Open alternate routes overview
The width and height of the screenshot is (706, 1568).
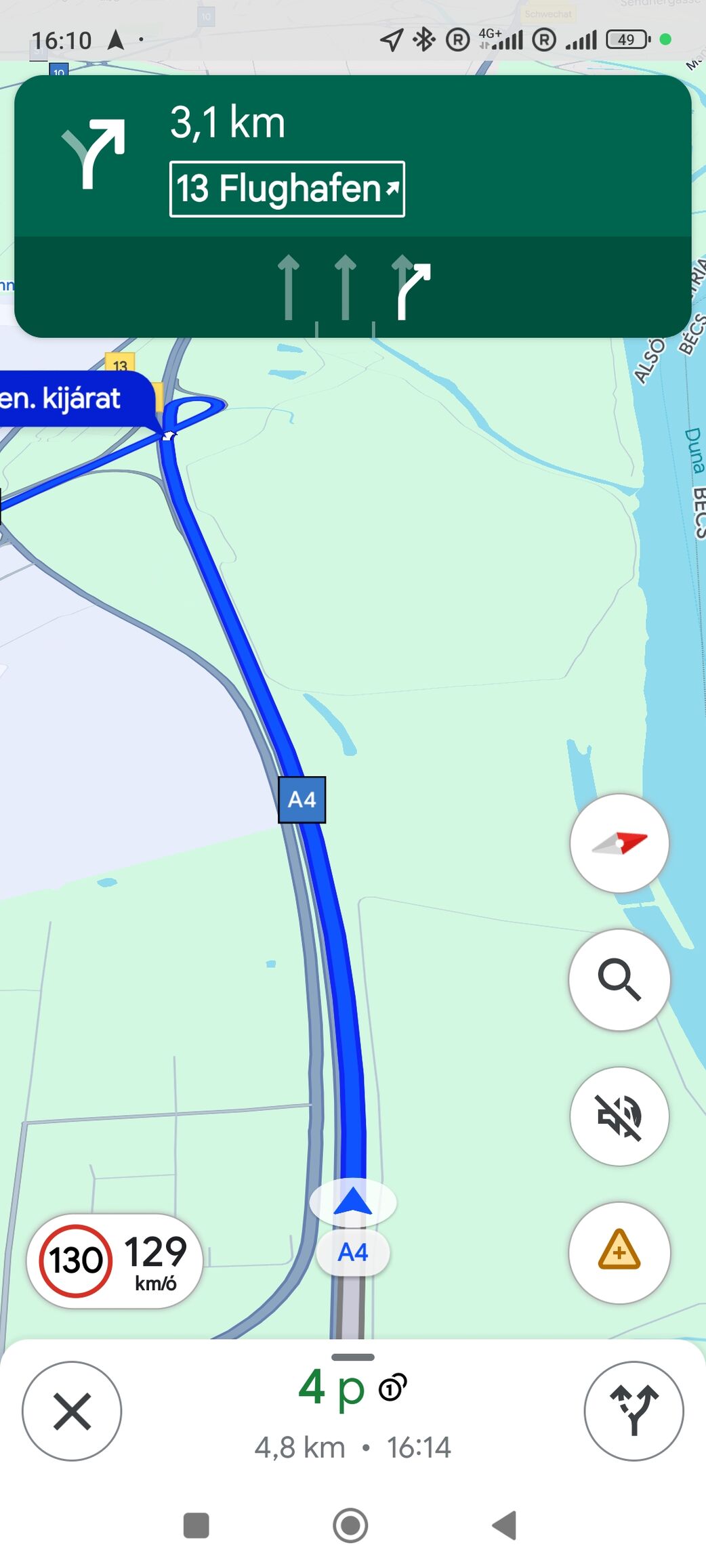coord(634,1411)
